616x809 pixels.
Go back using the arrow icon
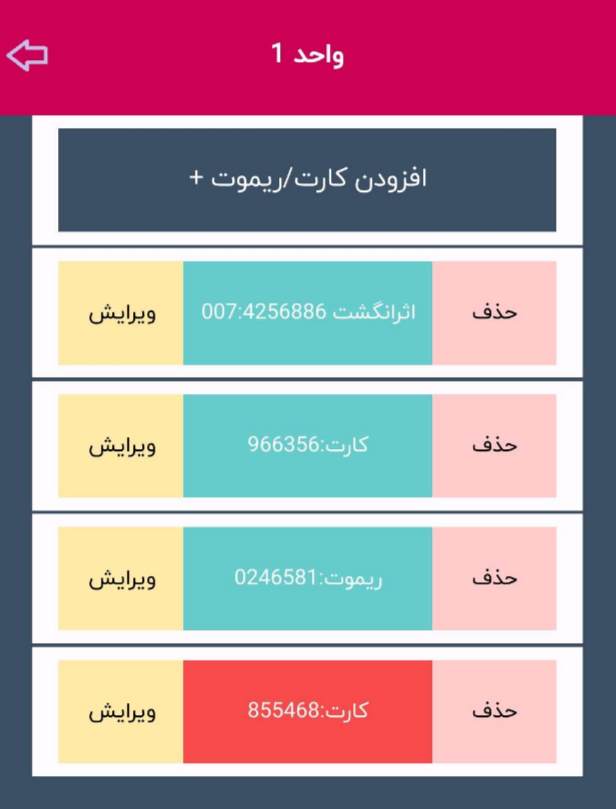point(27,56)
